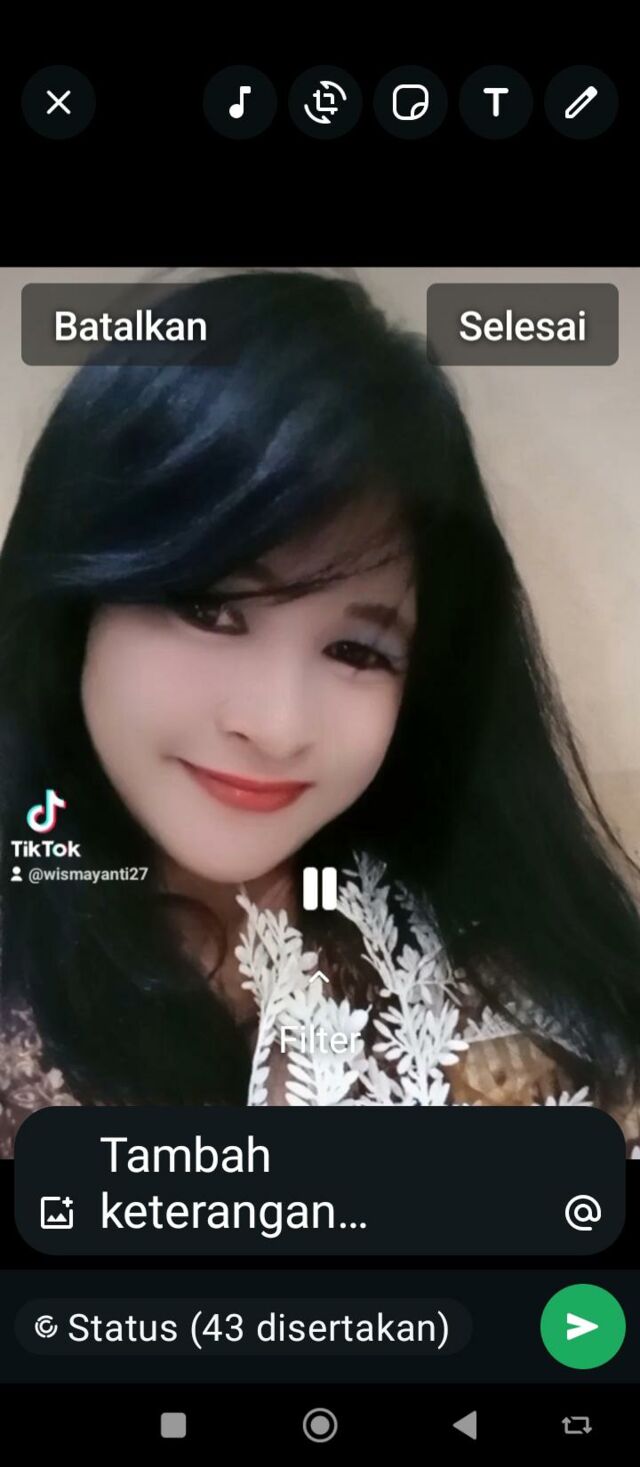
Task: Close the status editor
Action: [58, 102]
